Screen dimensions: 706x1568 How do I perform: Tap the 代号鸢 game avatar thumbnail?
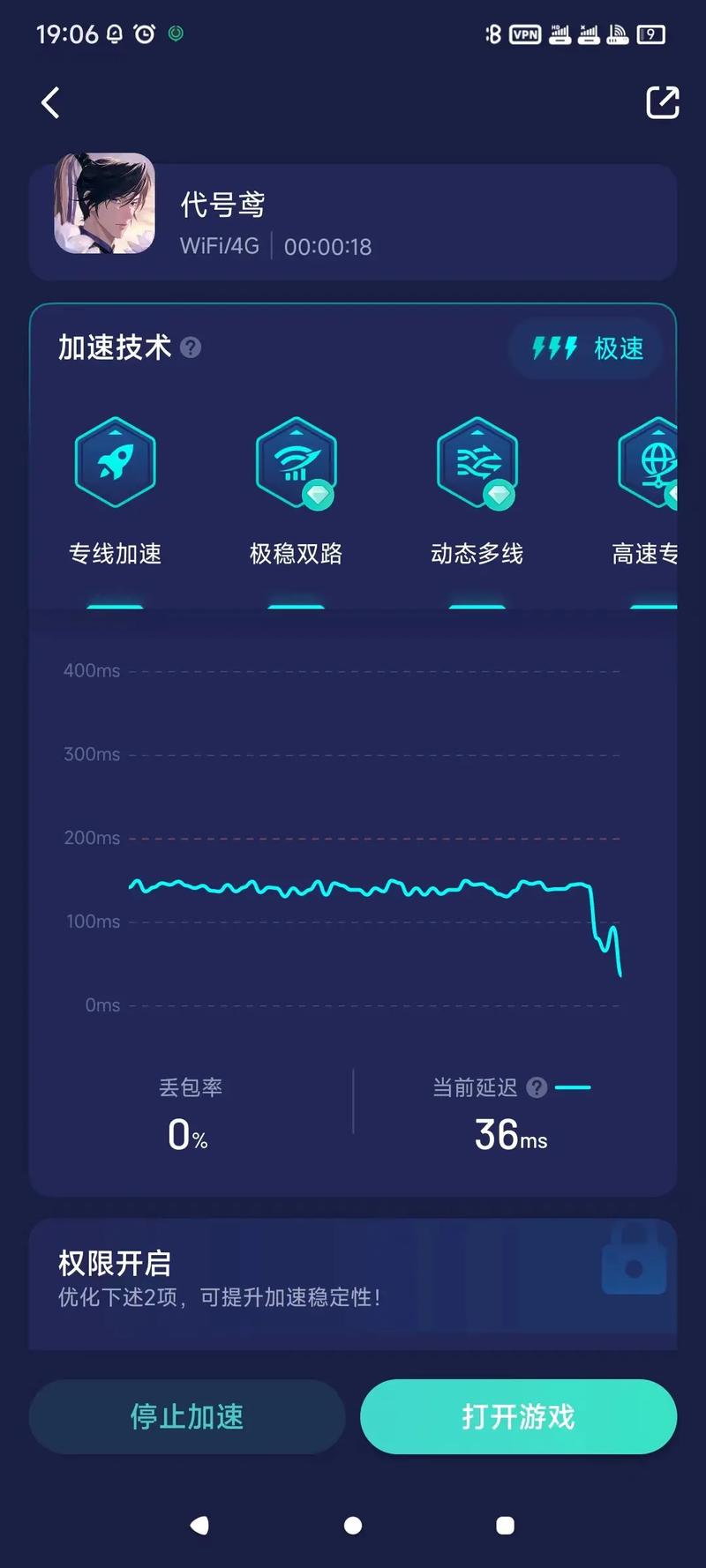(x=103, y=205)
